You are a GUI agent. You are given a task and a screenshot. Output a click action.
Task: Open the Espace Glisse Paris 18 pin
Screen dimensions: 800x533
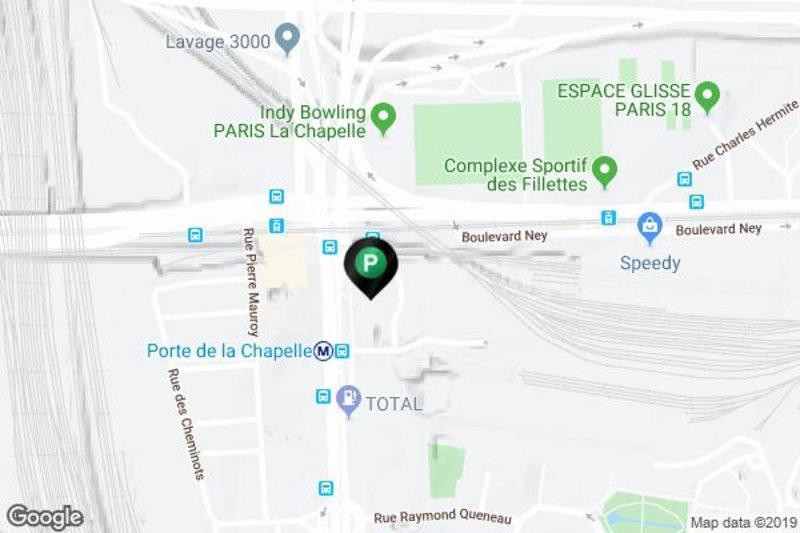pos(708,96)
